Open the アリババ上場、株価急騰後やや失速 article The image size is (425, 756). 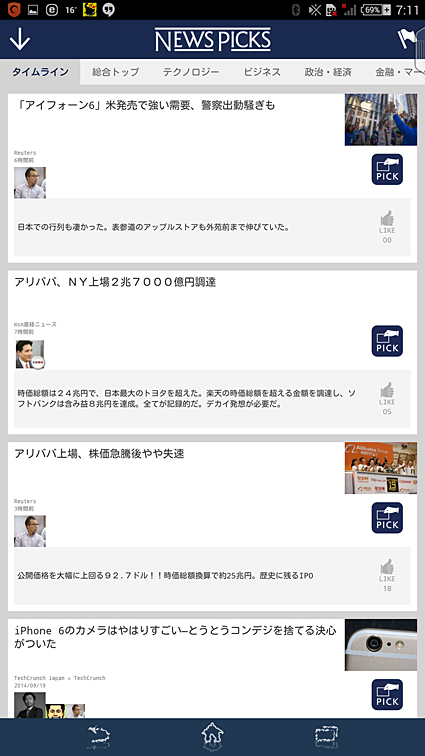coord(99,454)
